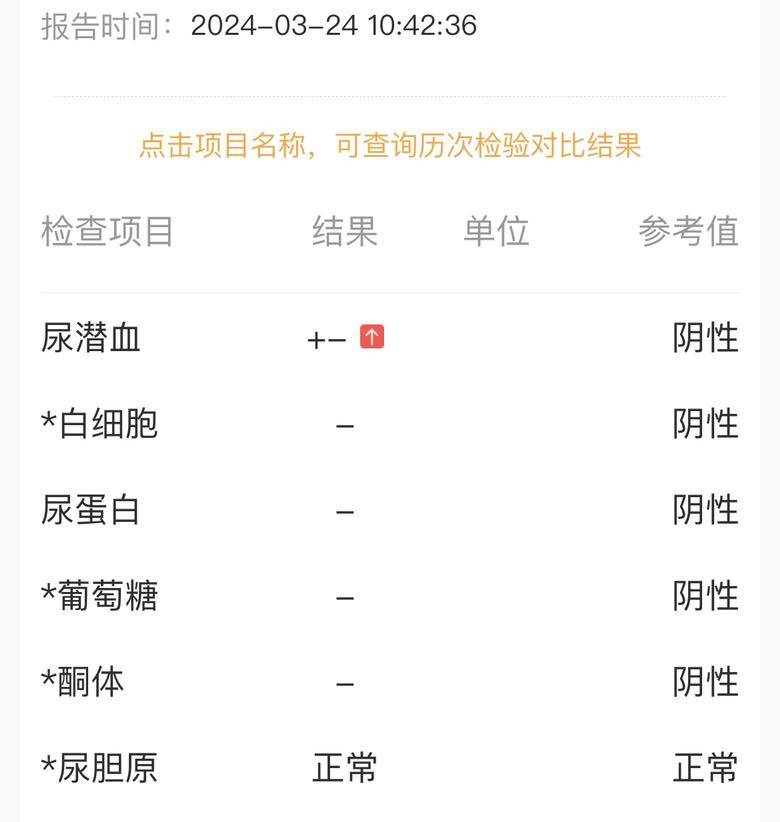The image size is (780, 822).
Task: Open 尿潜血 history comparison
Action: (91, 338)
